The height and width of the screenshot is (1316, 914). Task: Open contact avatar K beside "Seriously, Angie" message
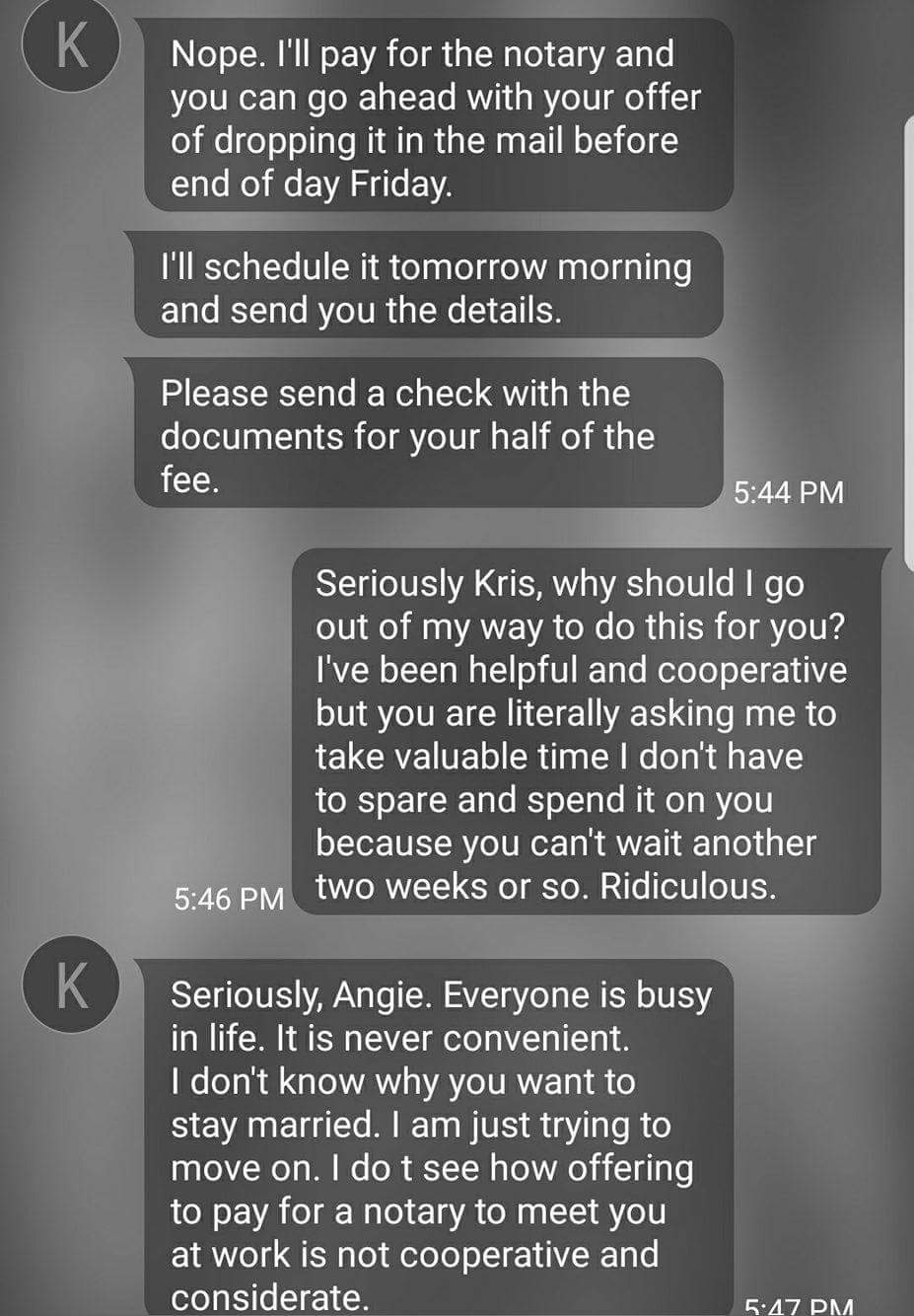(x=72, y=987)
